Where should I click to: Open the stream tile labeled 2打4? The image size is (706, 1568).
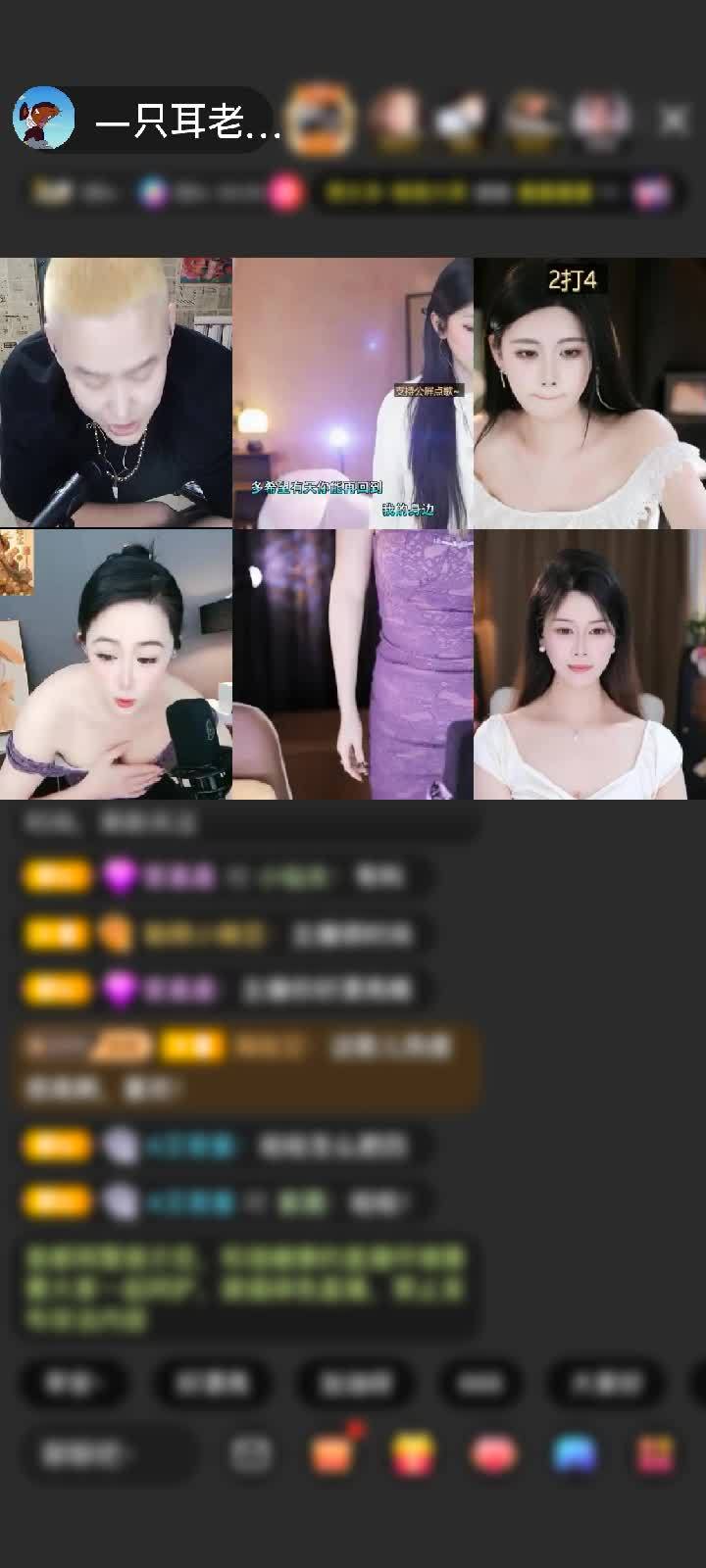point(589,392)
